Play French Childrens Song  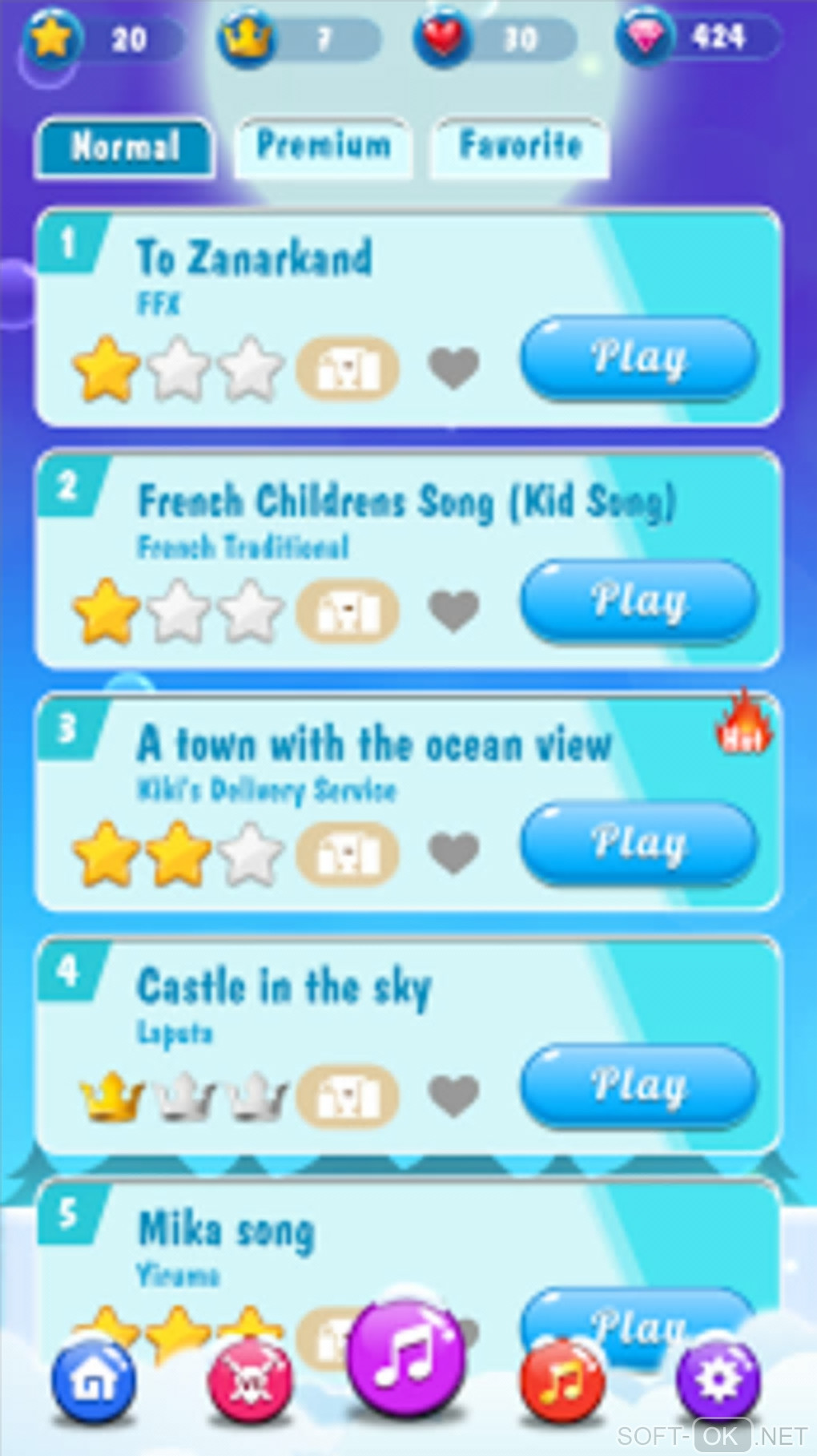pyautogui.click(x=638, y=600)
